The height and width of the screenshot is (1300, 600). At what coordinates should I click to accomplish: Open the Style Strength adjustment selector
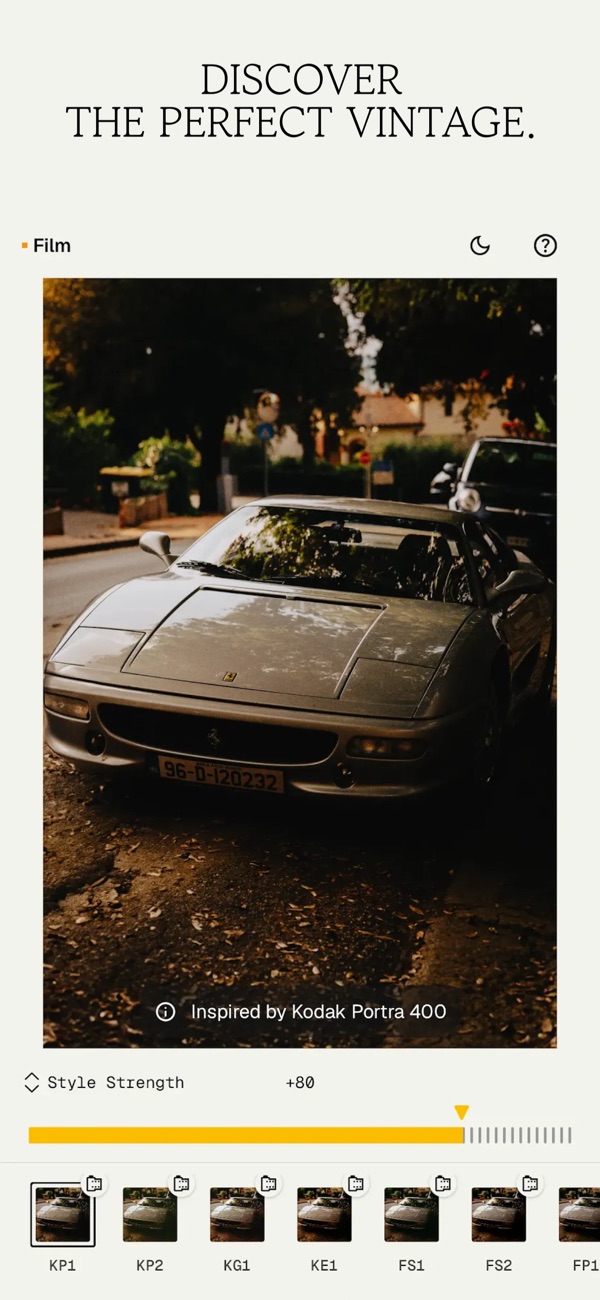pos(104,1082)
